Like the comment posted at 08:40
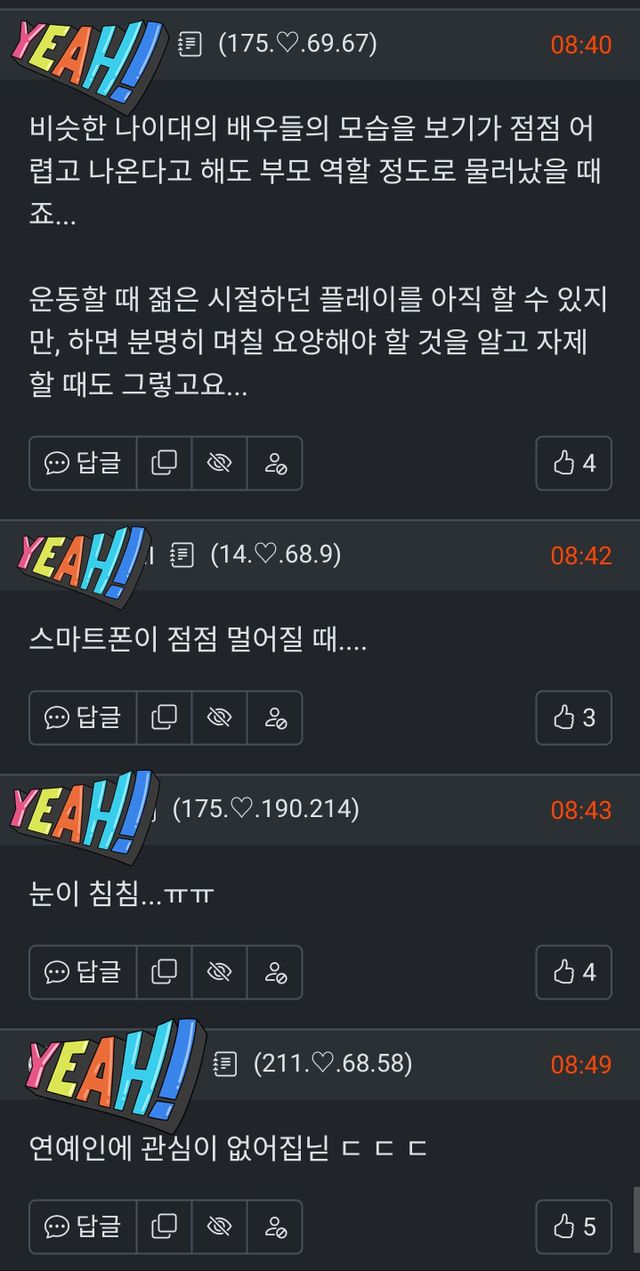 pyautogui.click(x=574, y=463)
